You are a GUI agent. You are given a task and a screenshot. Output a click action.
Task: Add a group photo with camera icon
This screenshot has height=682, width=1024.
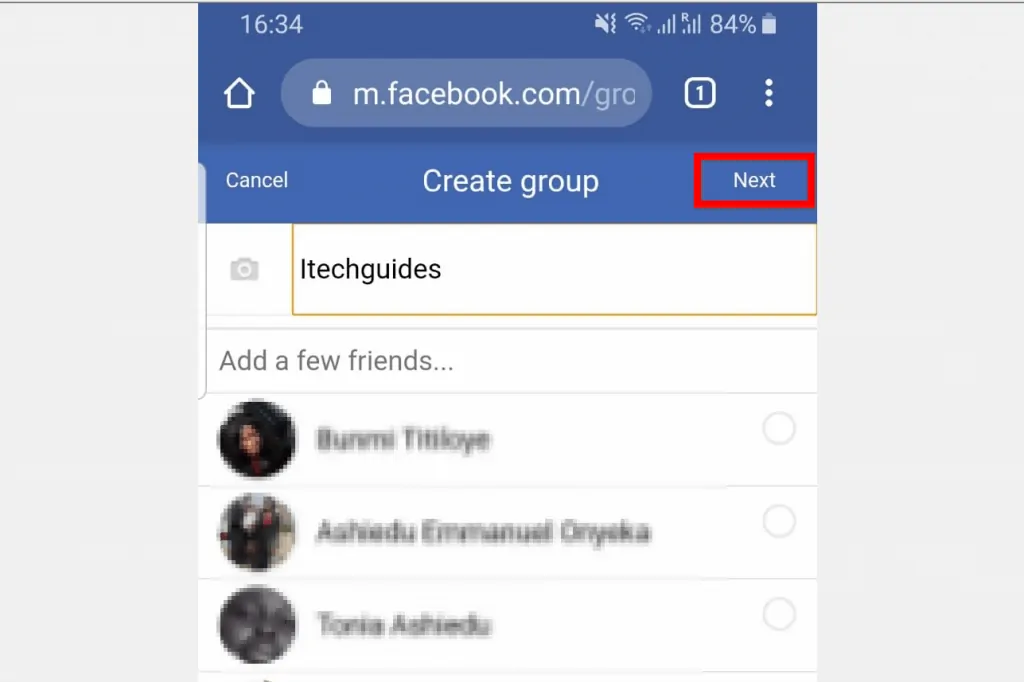point(244,269)
